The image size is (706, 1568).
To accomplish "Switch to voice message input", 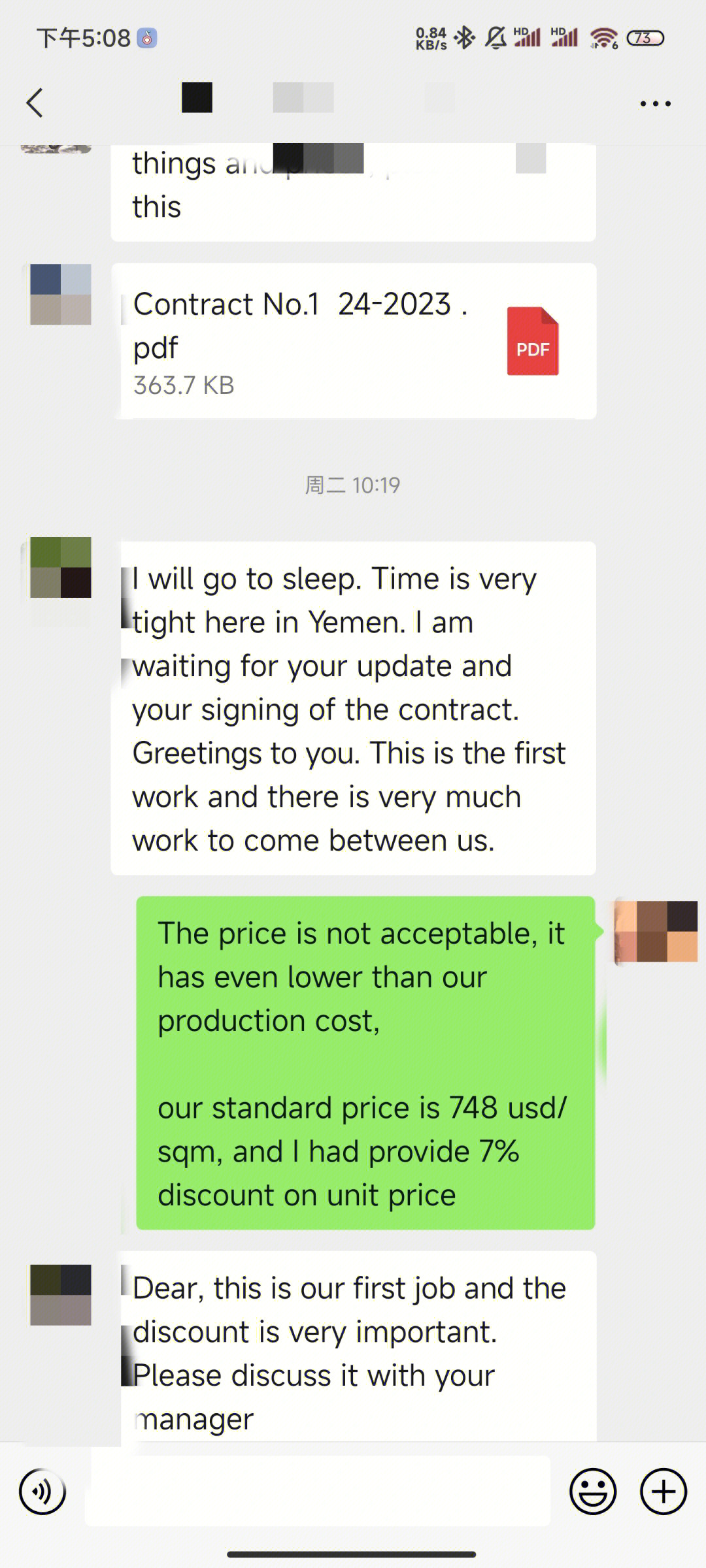I will [x=42, y=1492].
